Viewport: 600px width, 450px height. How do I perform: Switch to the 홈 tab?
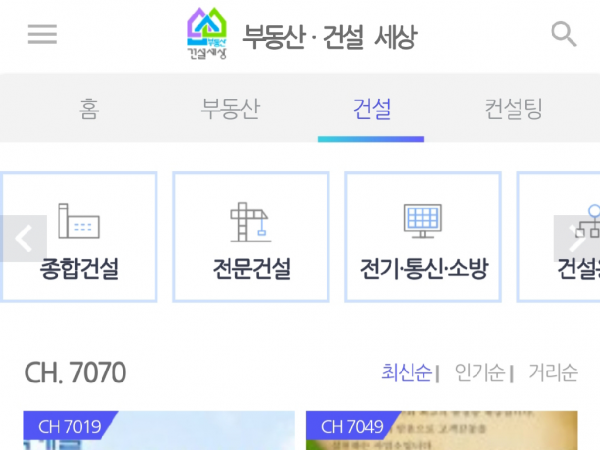pyautogui.click(x=90, y=108)
